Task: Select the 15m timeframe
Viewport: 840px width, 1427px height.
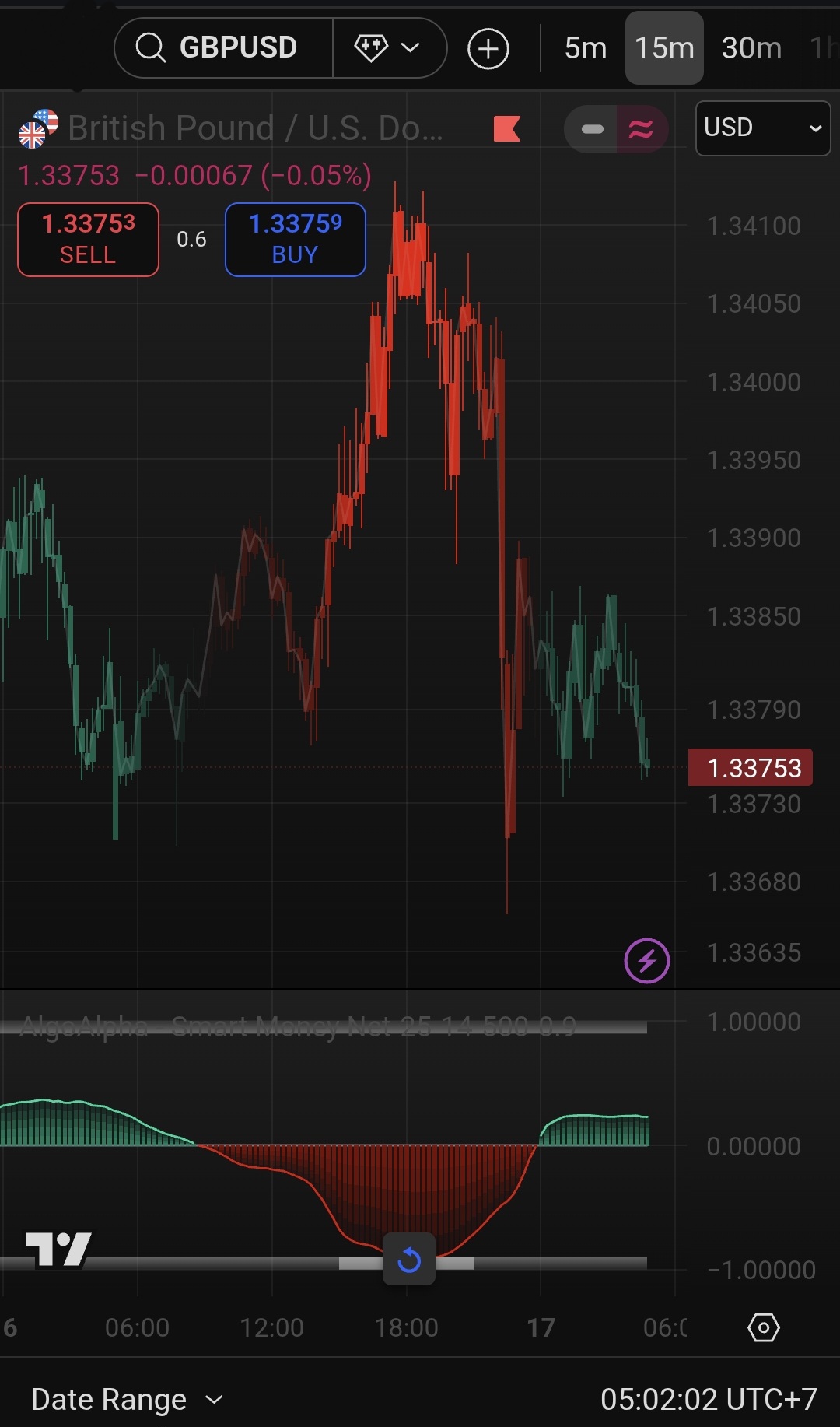Action: (x=664, y=48)
